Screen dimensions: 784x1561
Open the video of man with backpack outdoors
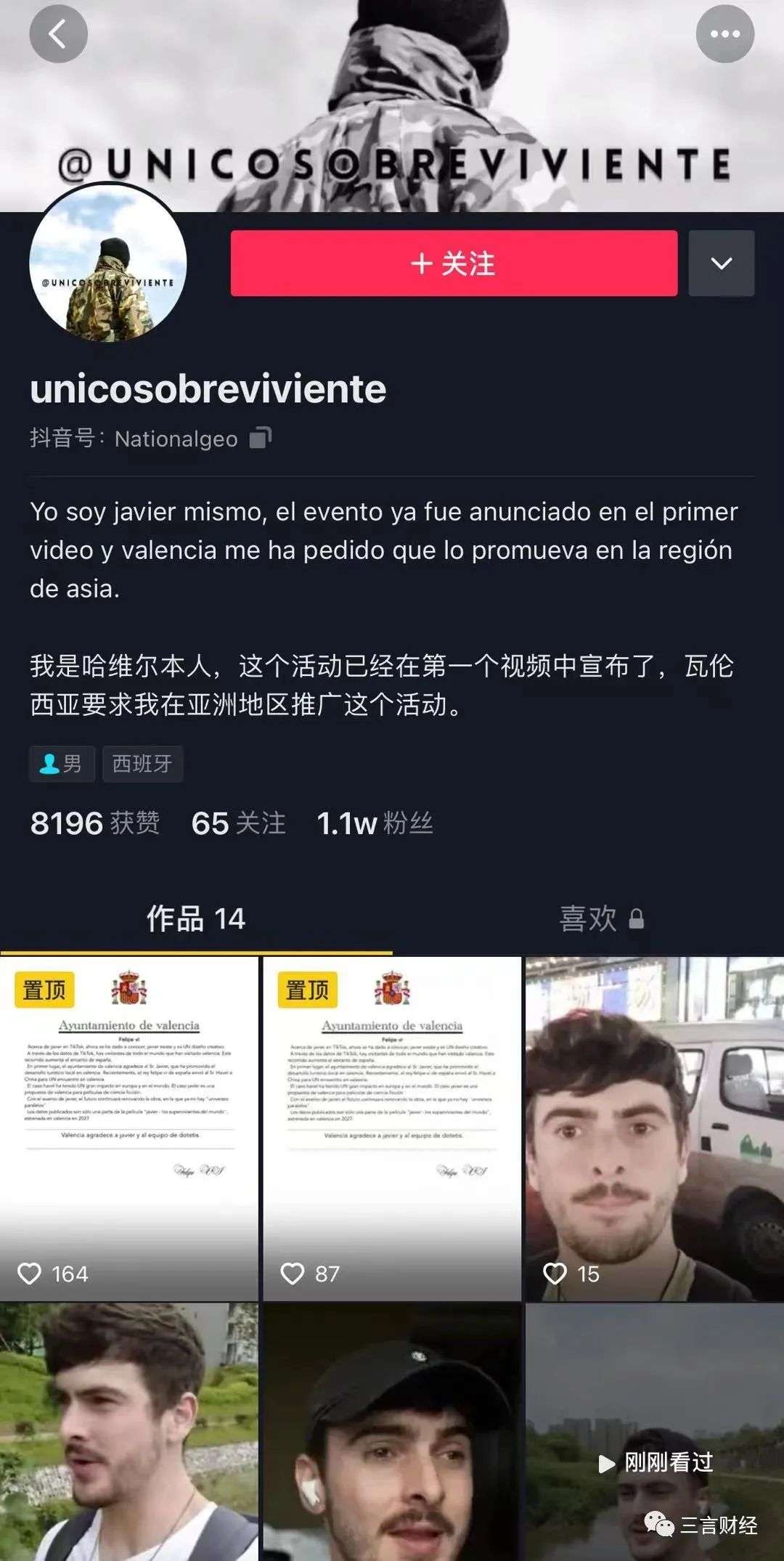pos(129,1430)
